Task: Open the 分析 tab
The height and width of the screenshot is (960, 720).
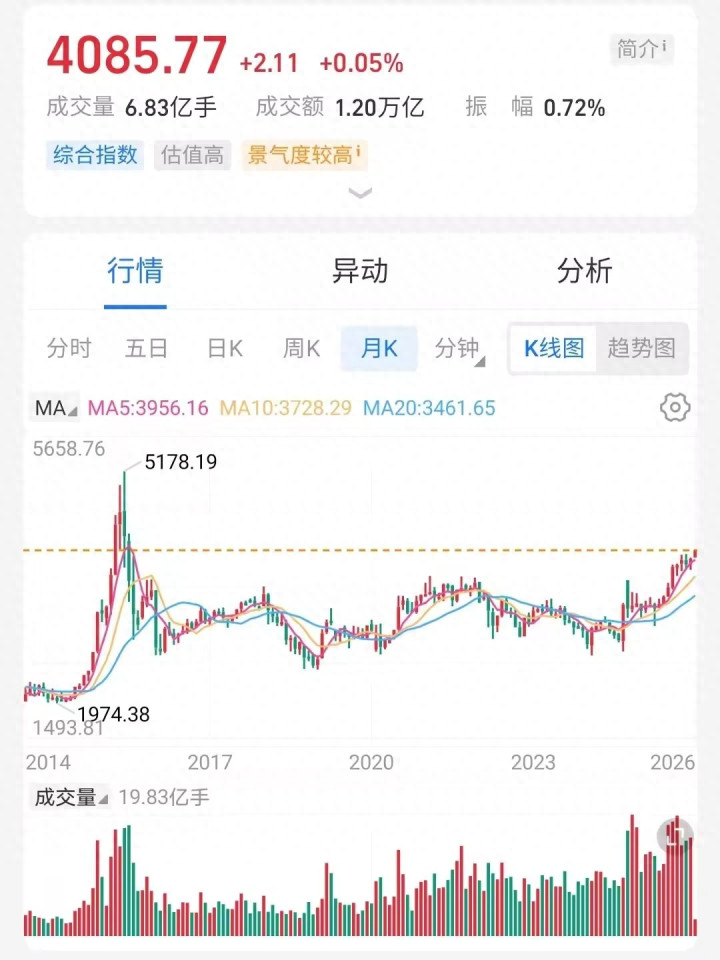Action: click(x=584, y=271)
